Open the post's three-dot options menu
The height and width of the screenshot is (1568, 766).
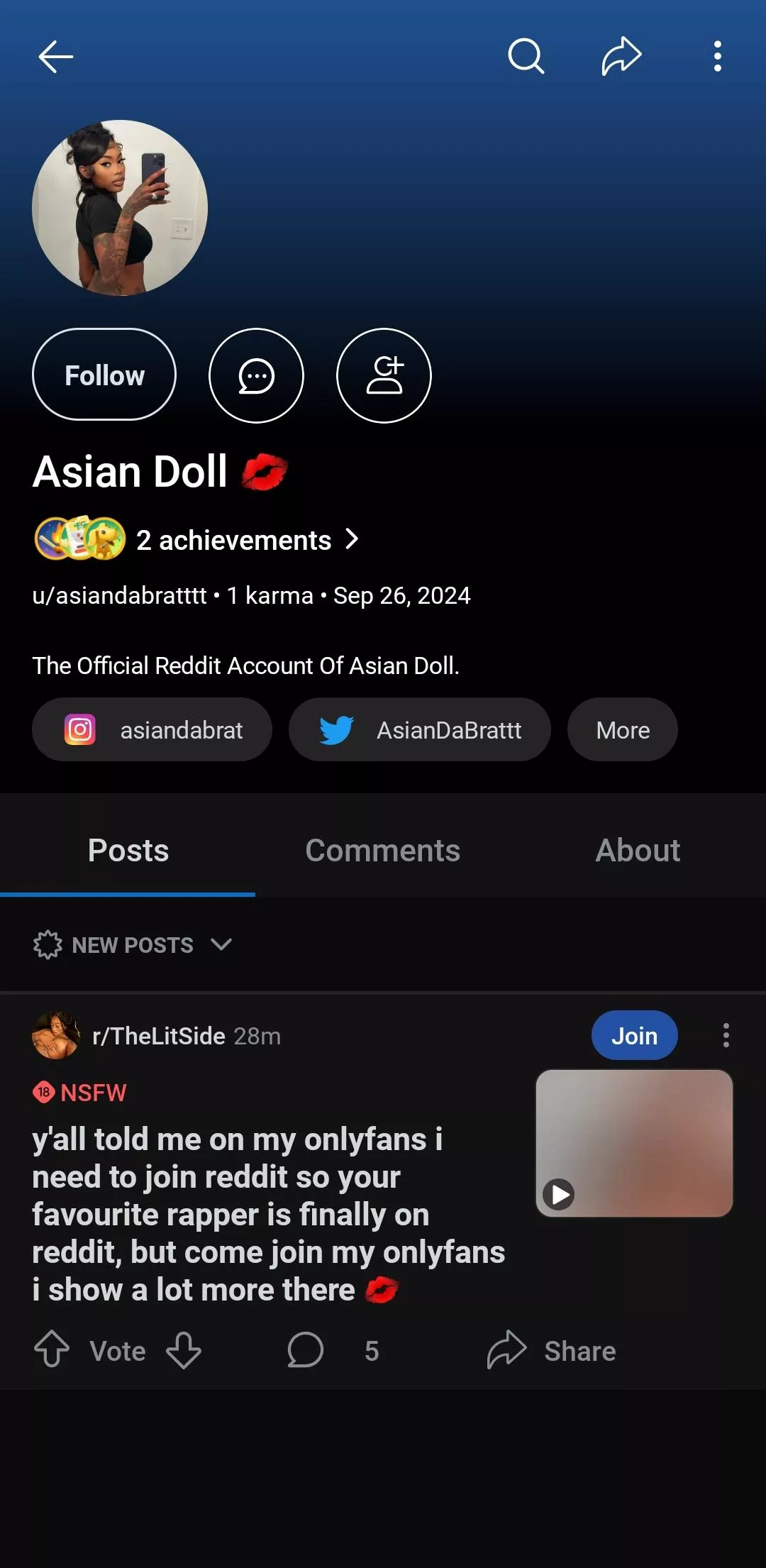(726, 1036)
